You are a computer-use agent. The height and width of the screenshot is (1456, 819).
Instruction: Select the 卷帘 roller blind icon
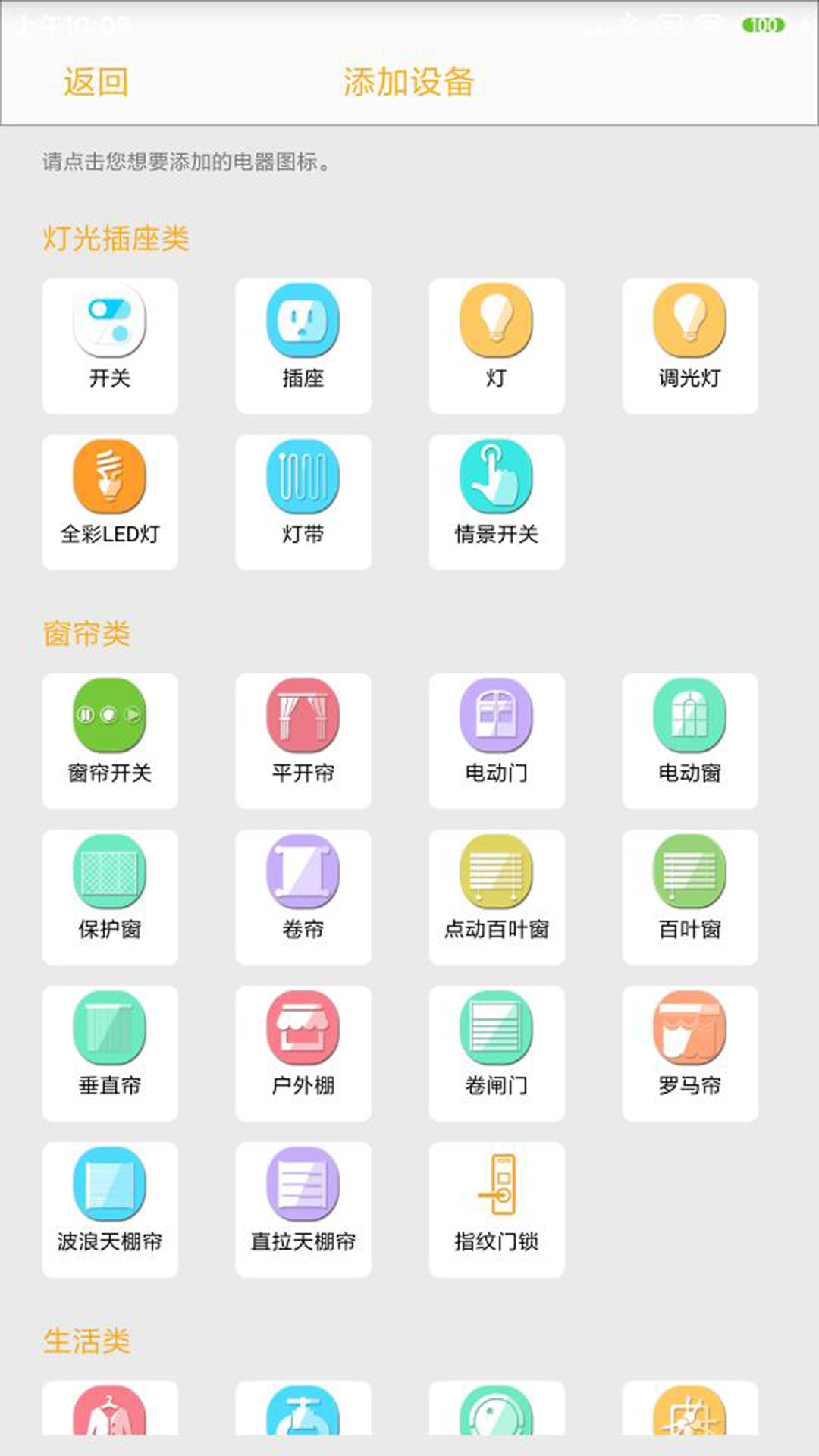click(x=303, y=895)
